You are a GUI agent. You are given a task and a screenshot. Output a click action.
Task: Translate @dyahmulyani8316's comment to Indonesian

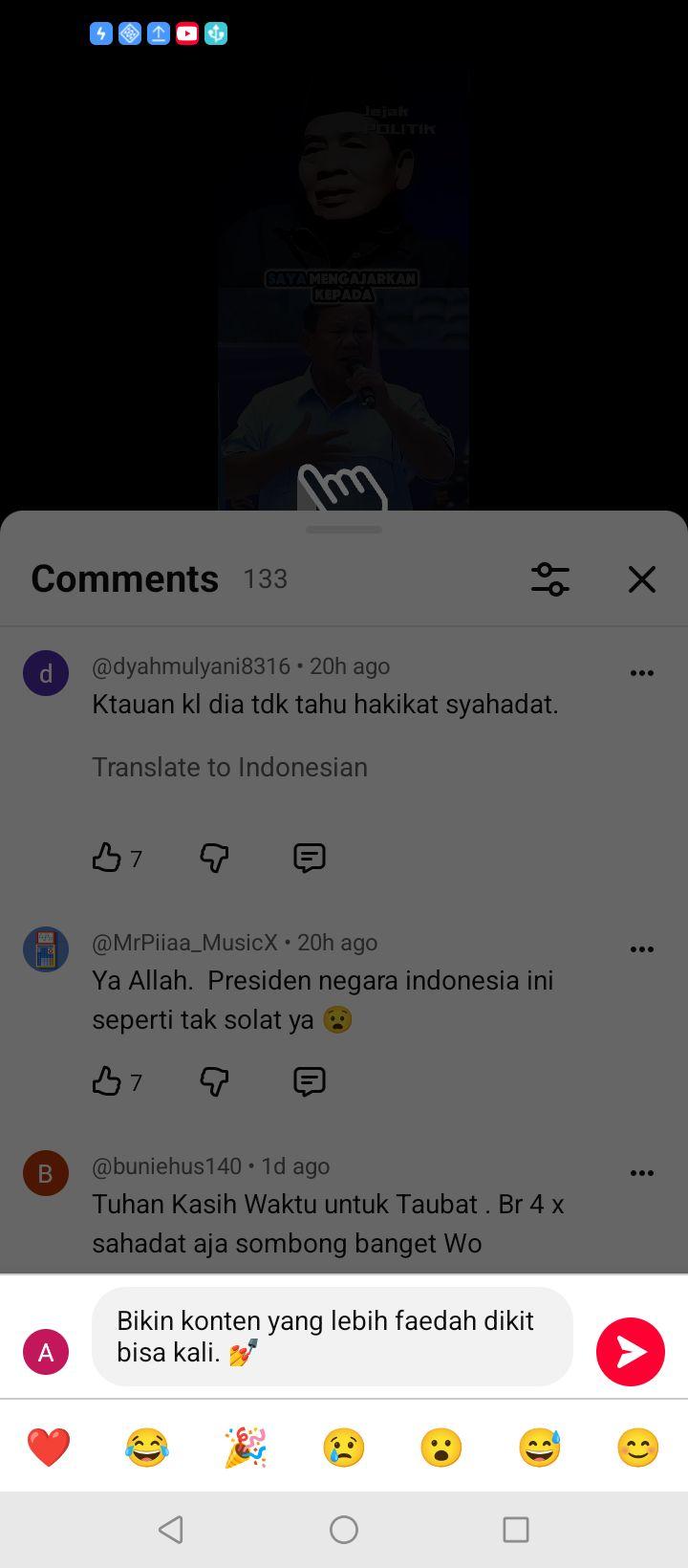tap(229, 767)
